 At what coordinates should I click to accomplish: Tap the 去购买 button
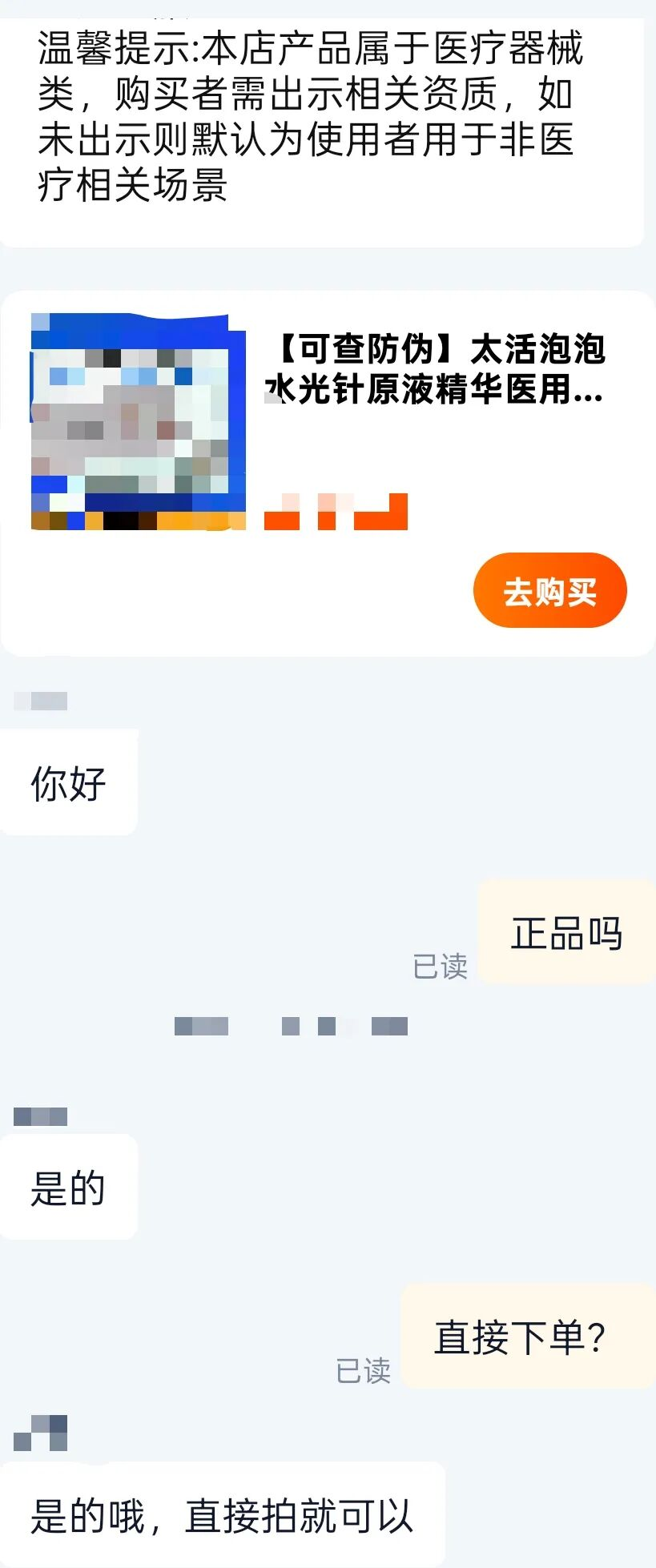pyautogui.click(x=549, y=591)
